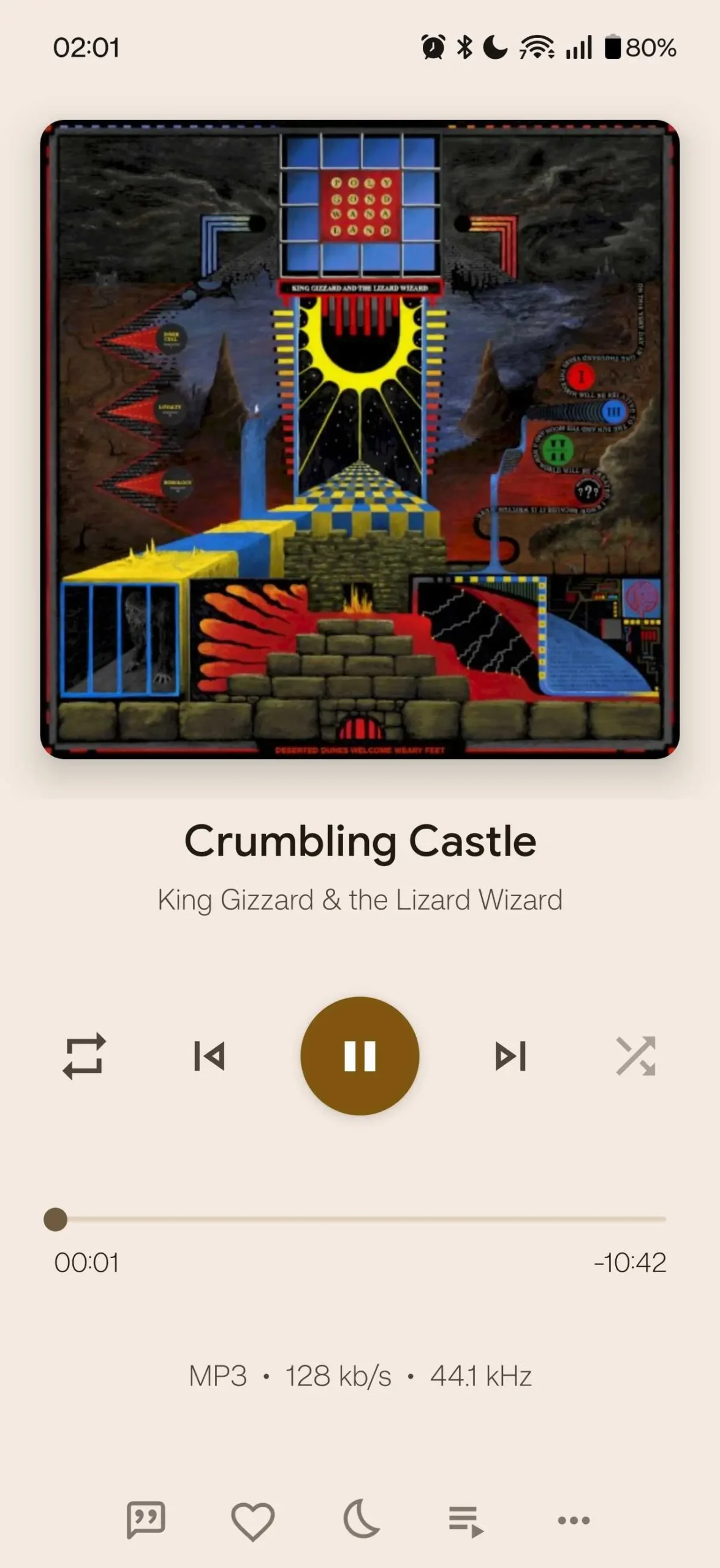This screenshot has width=720, height=1568.
Task: Tap the playback progress bar midpoint
Action: 360,1219
